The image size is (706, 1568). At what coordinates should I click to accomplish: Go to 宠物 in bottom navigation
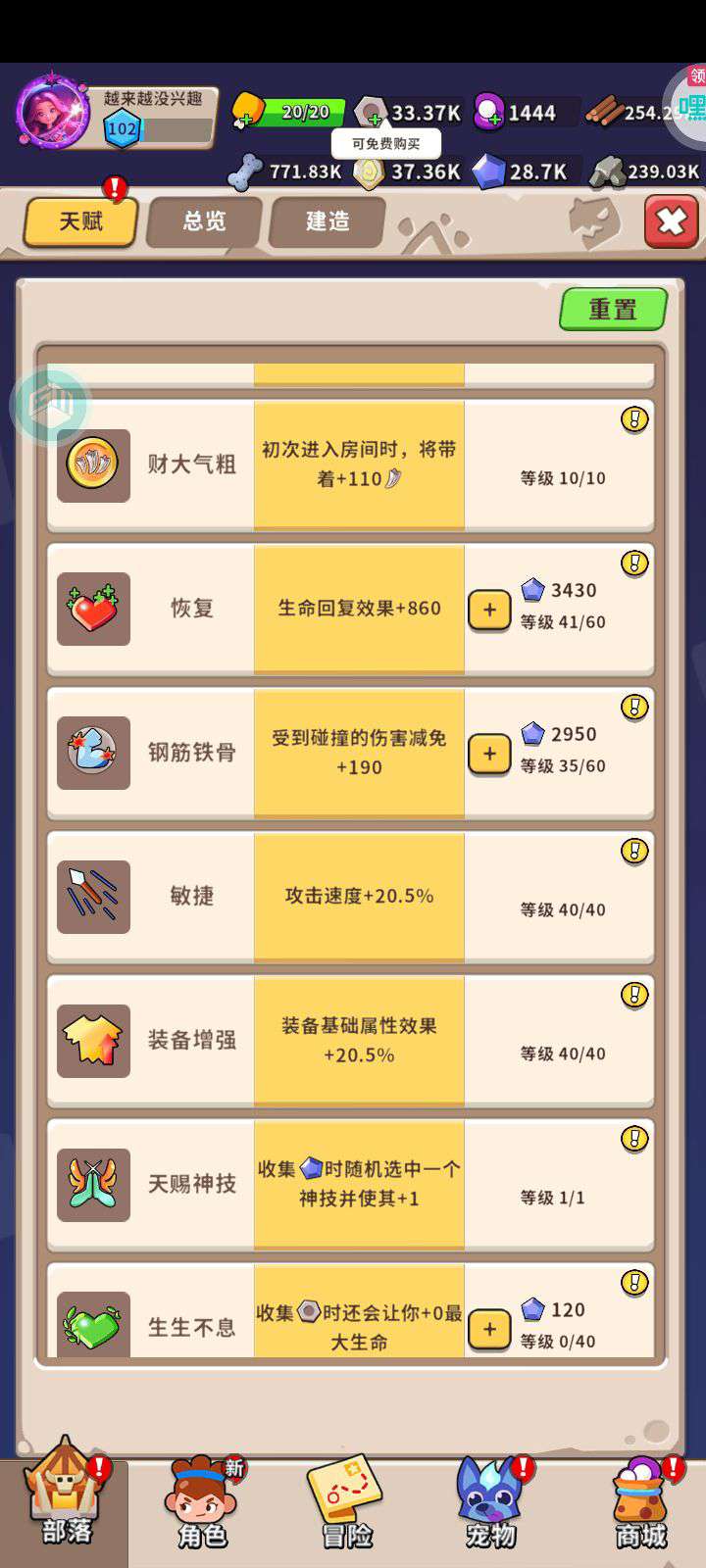coord(490,1504)
